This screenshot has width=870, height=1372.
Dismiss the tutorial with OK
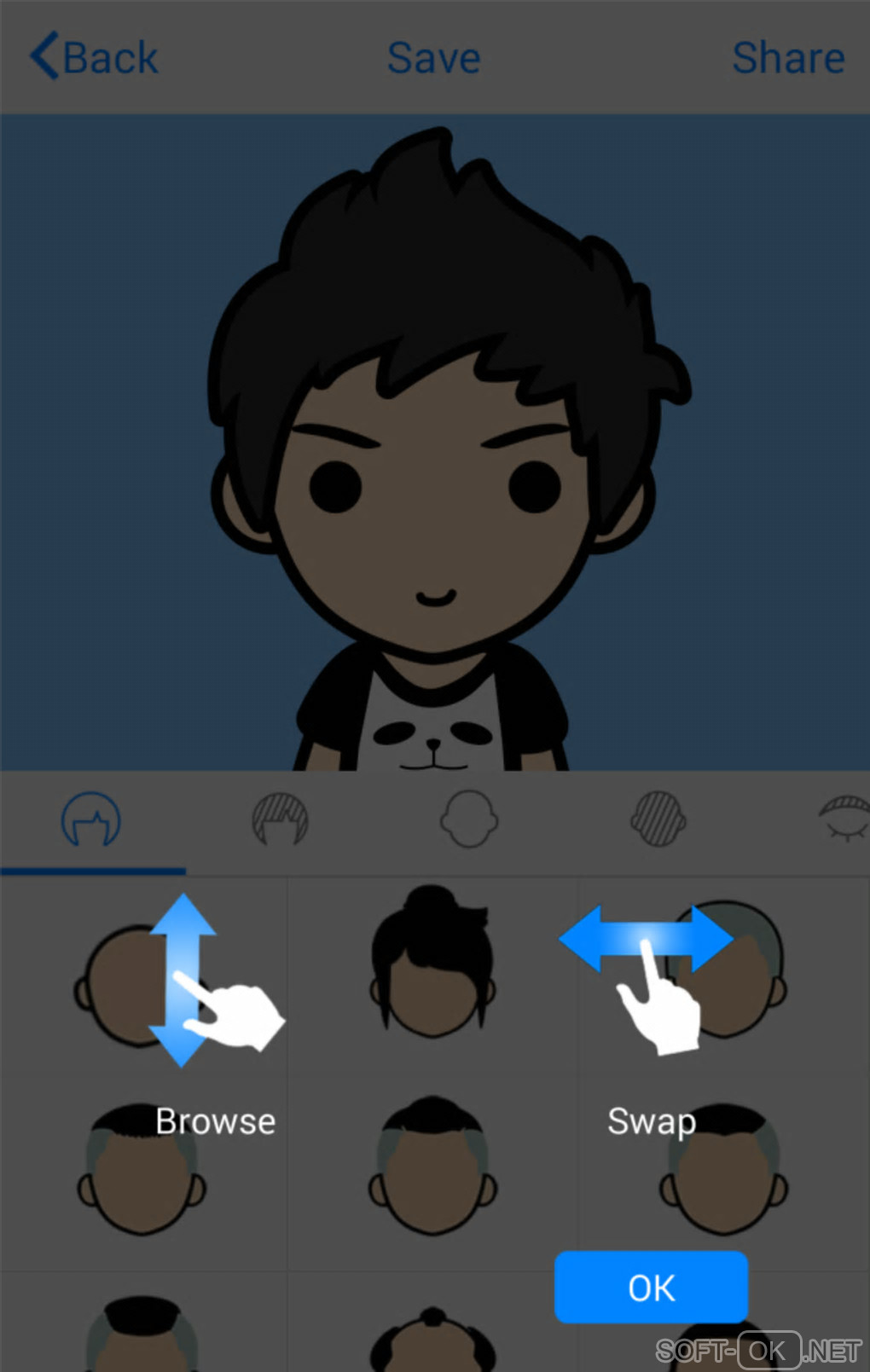(651, 1287)
